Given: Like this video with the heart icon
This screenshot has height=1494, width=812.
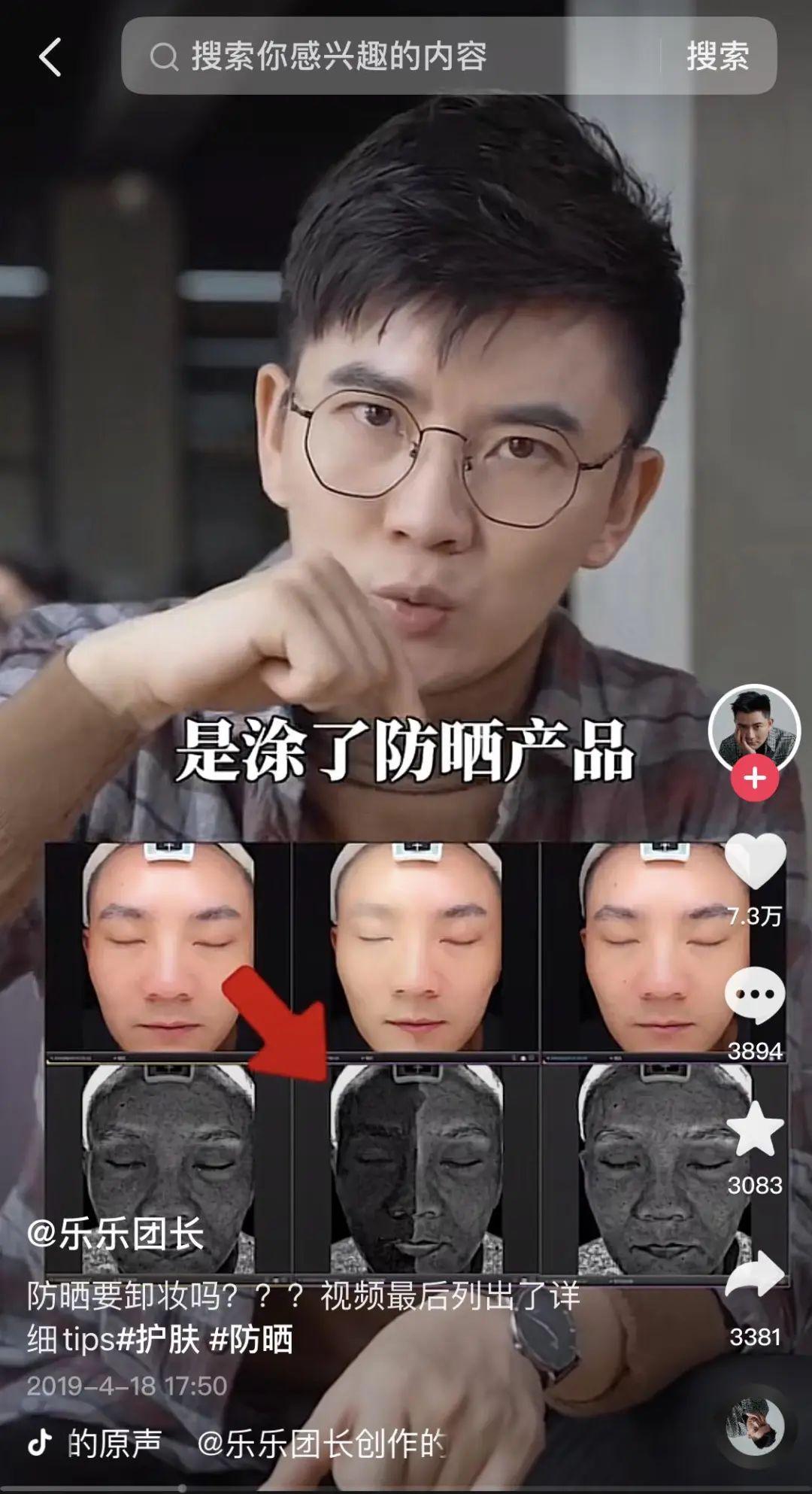Looking at the screenshot, I should click(x=754, y=862).
